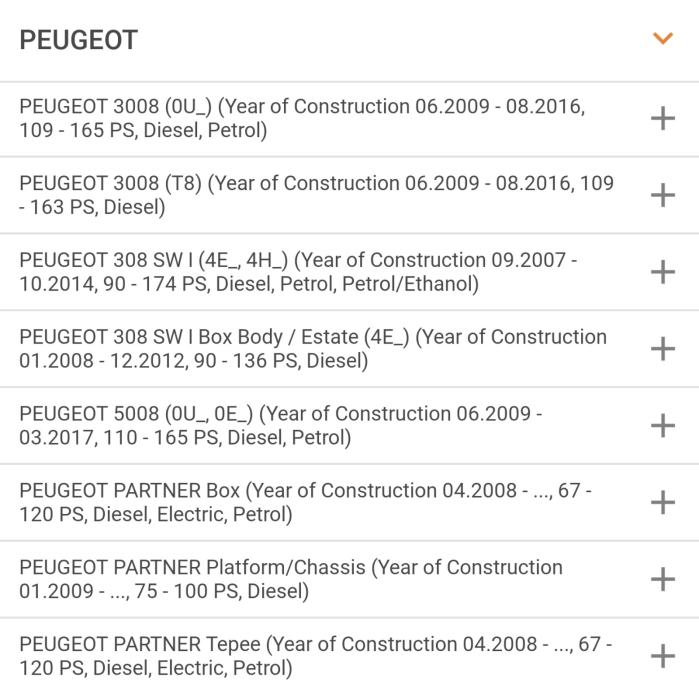
Task: Expand PEUGEOT PARTNER Tepee row
Action: [x=662, y=656]
